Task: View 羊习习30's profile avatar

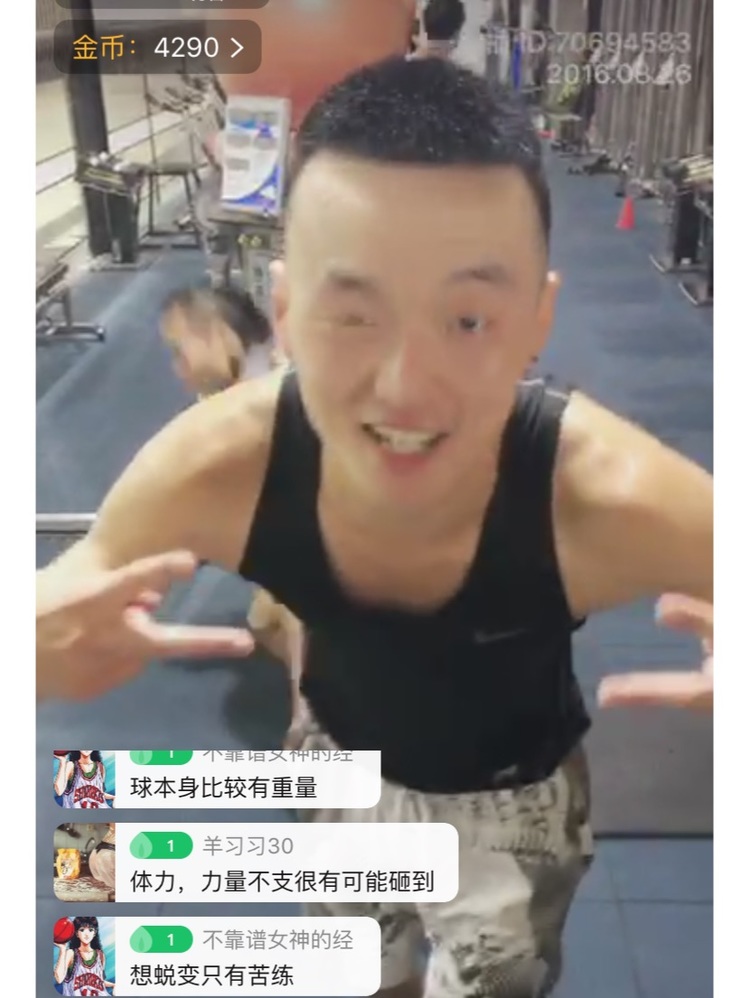Action: [84, 862]
